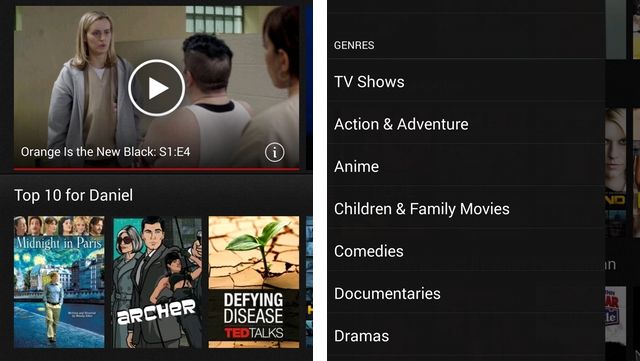Open the Dramas genre

[466, 336]
